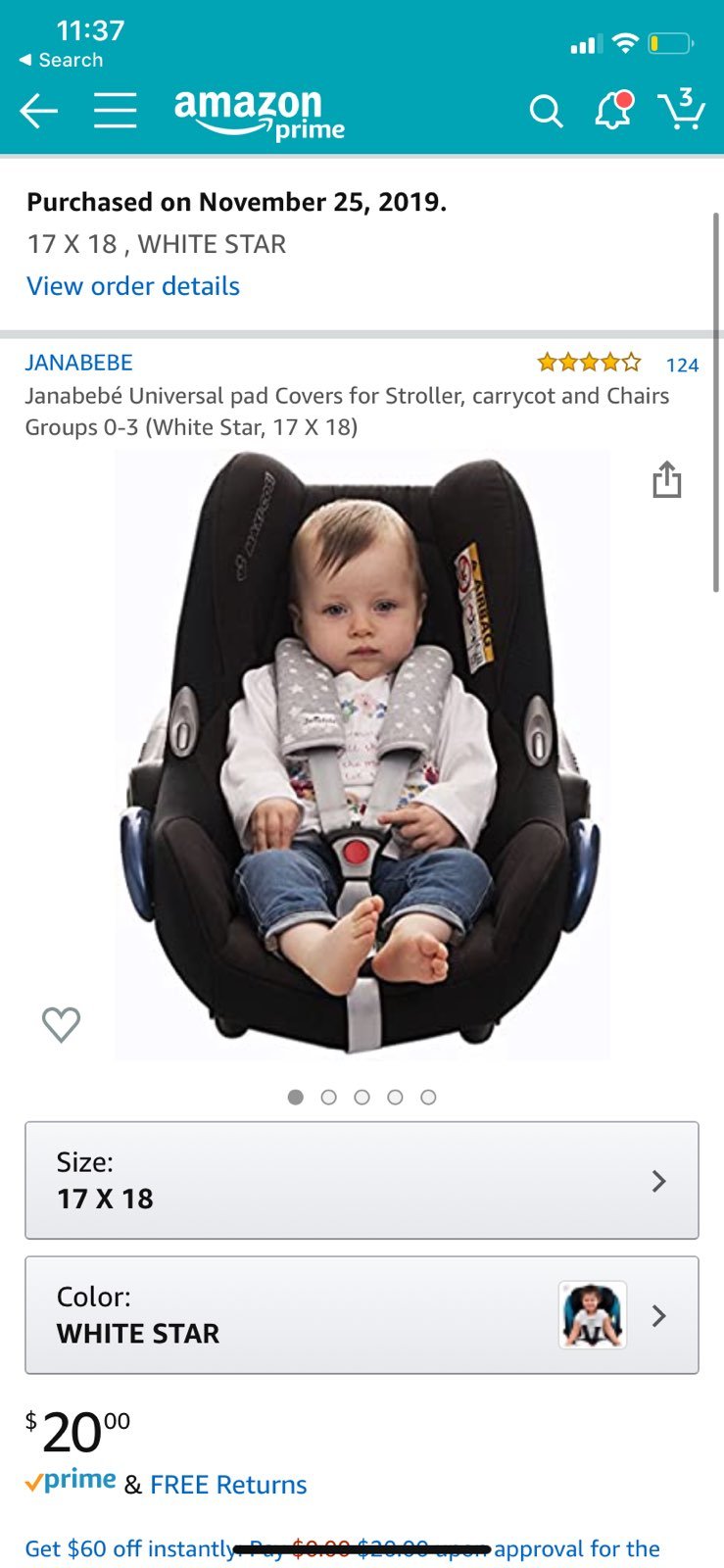This screenshot has width=724, height=1568.
Task: Open the shopping cart
Action: 681,109
